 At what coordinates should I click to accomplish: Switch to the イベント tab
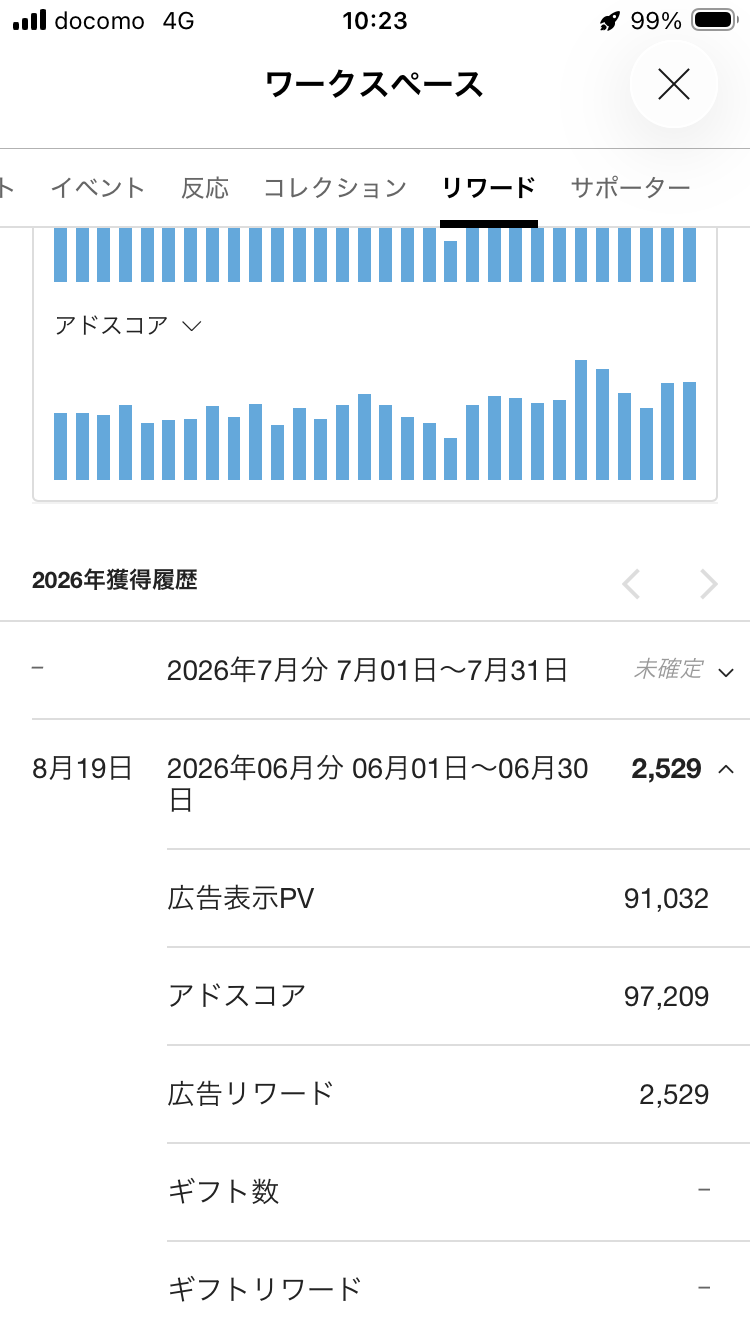[x=98, y=188]
